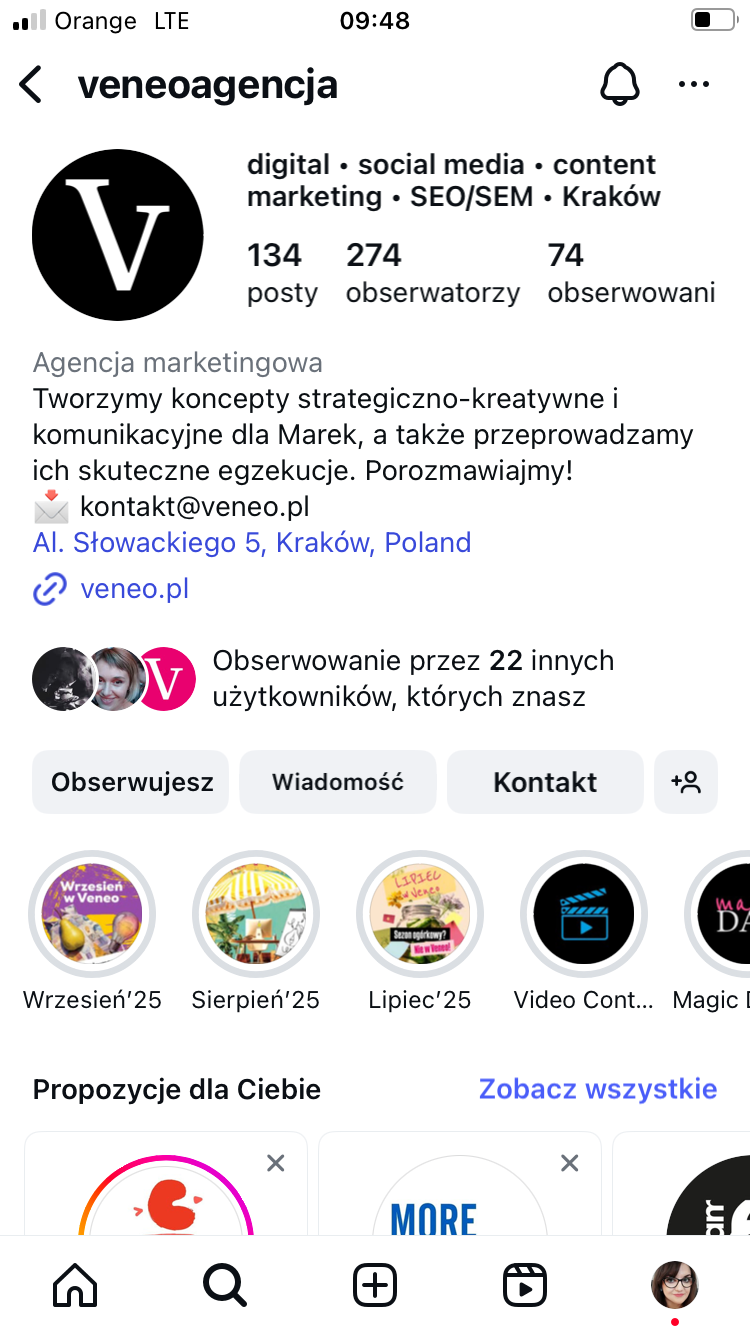The width and height of the screenshot is (750, 1334).
Task: Open the Sierpień'25 story highlight
Action: click(256, 914)
